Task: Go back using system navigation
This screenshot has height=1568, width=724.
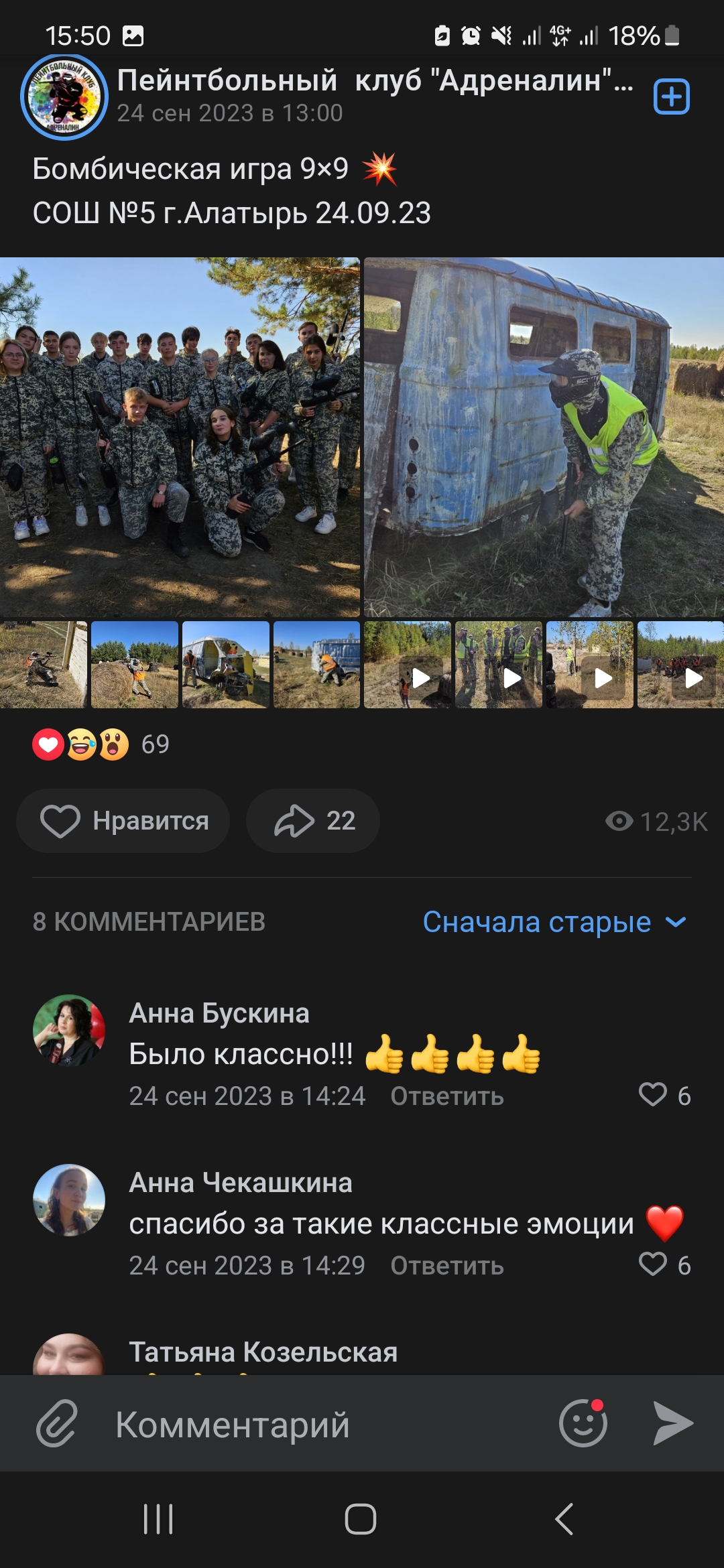Action: click(564, 1519)
